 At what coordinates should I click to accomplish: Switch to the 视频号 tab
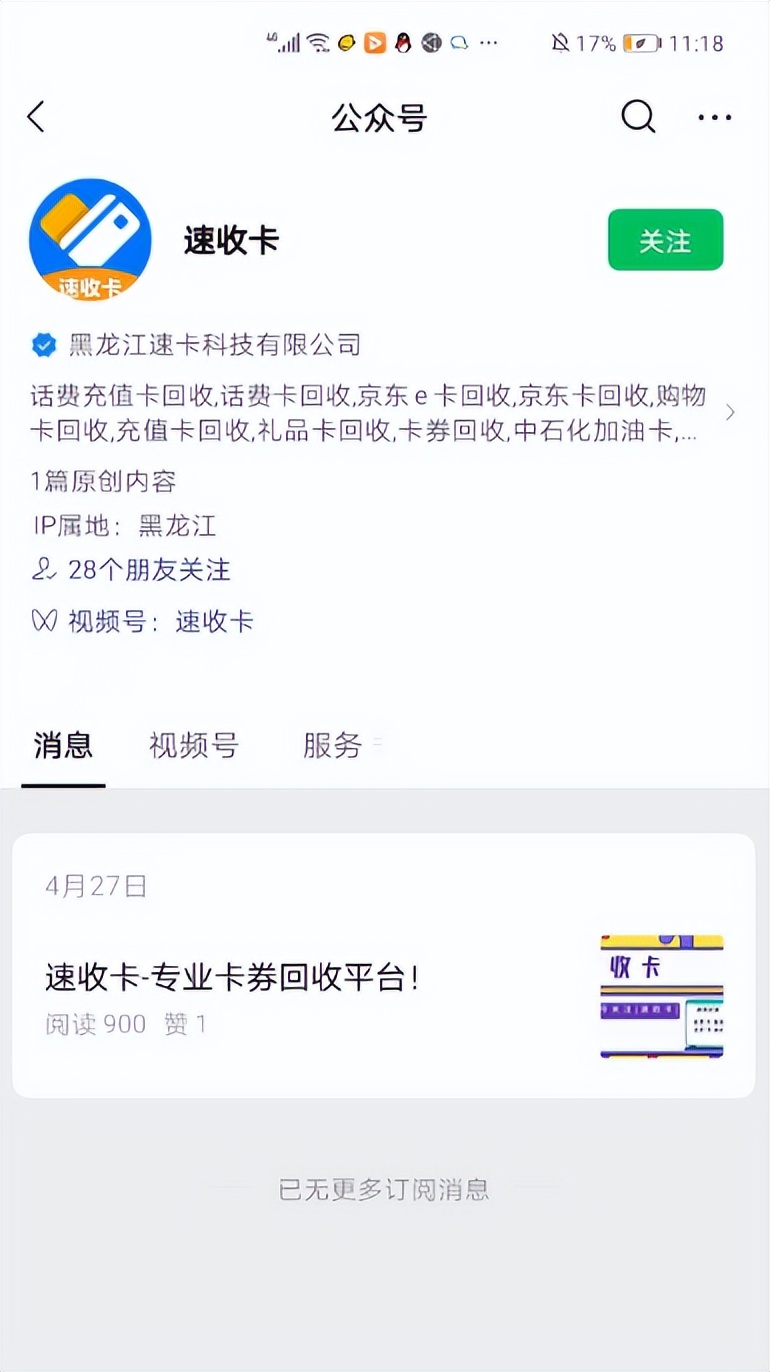tap(192, 745)
